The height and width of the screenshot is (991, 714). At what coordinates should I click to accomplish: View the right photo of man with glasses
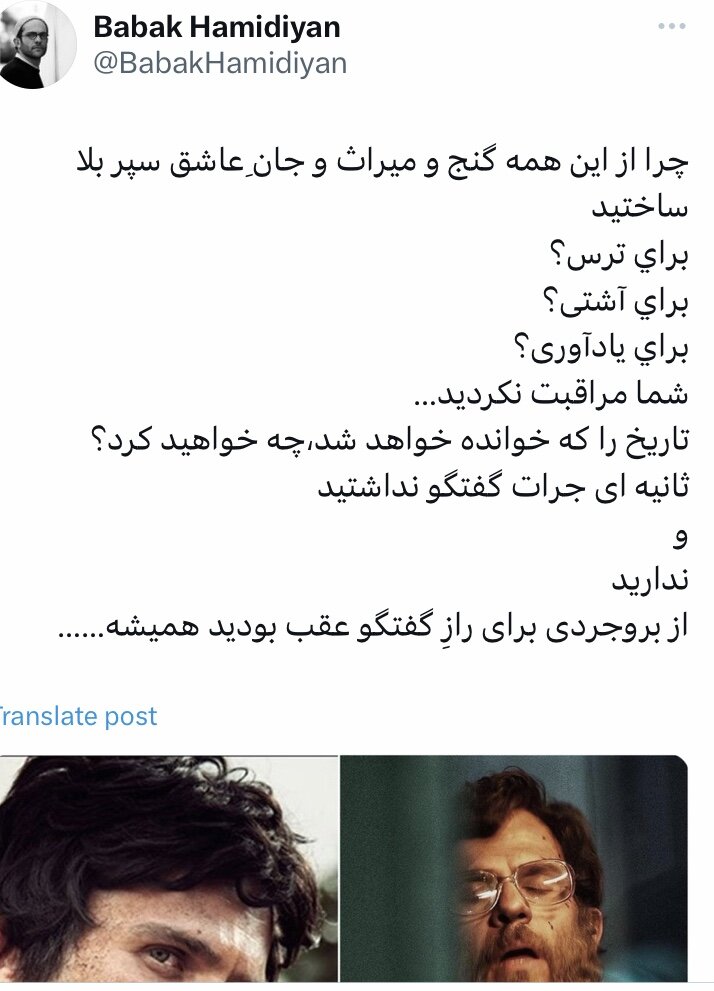point(514,870)
